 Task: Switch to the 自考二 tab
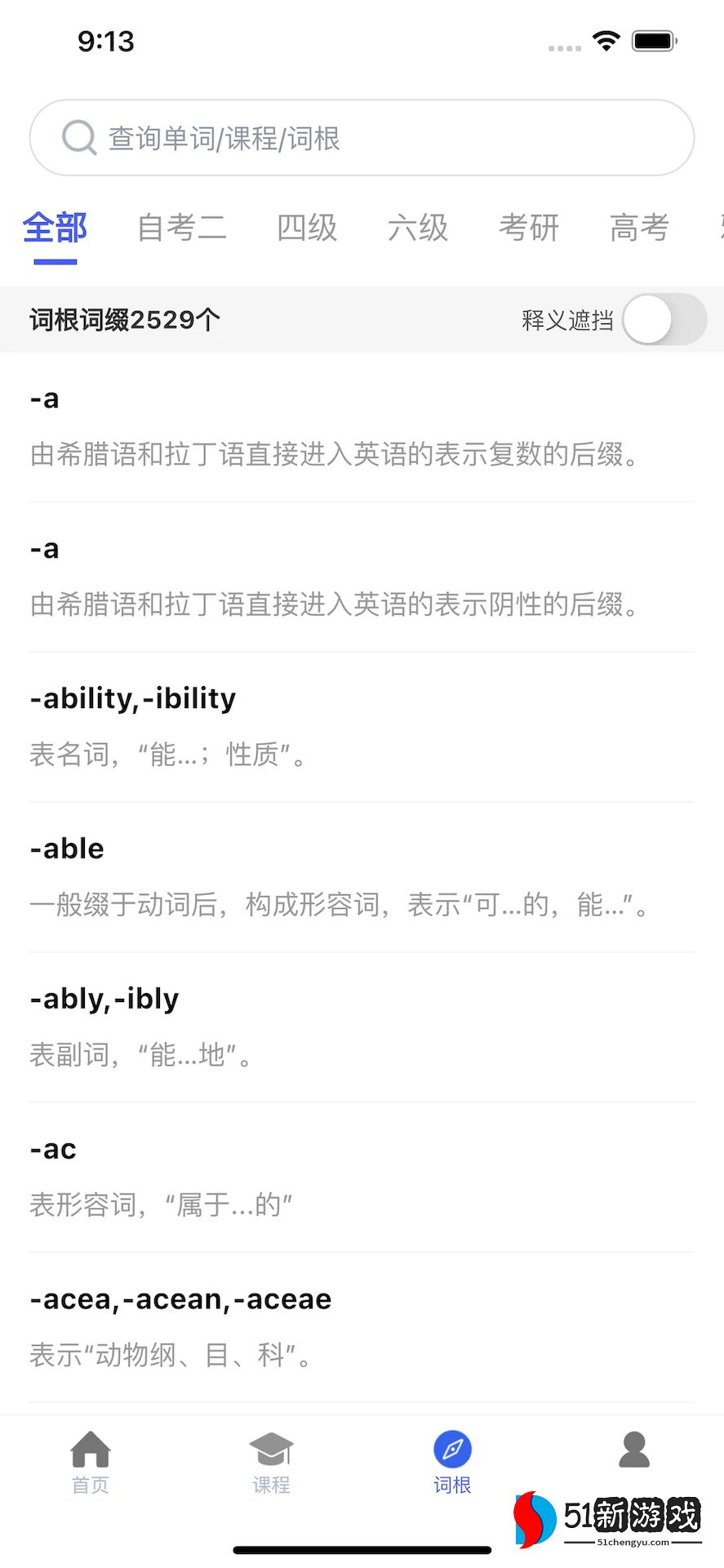coord(181,228)
